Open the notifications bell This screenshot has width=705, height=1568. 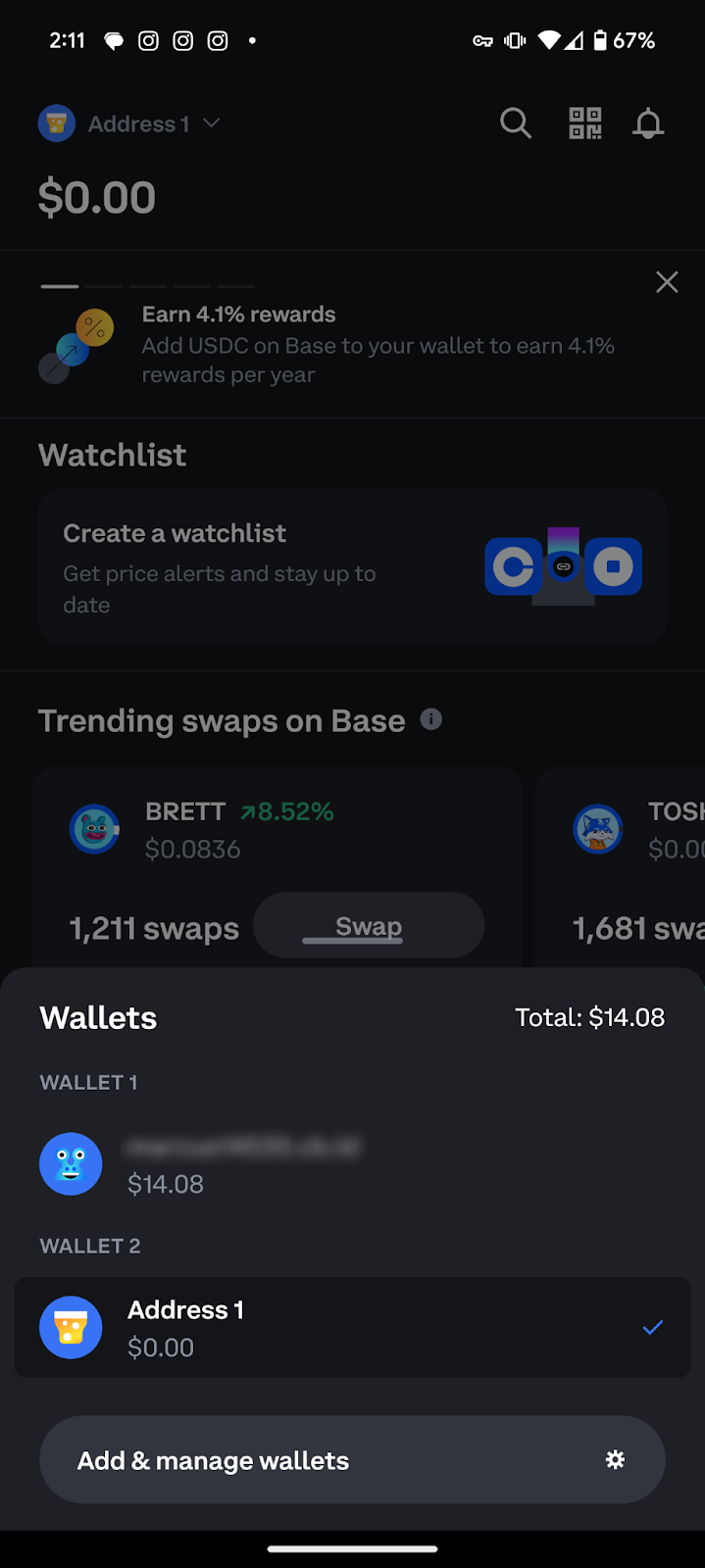(648, 123)
